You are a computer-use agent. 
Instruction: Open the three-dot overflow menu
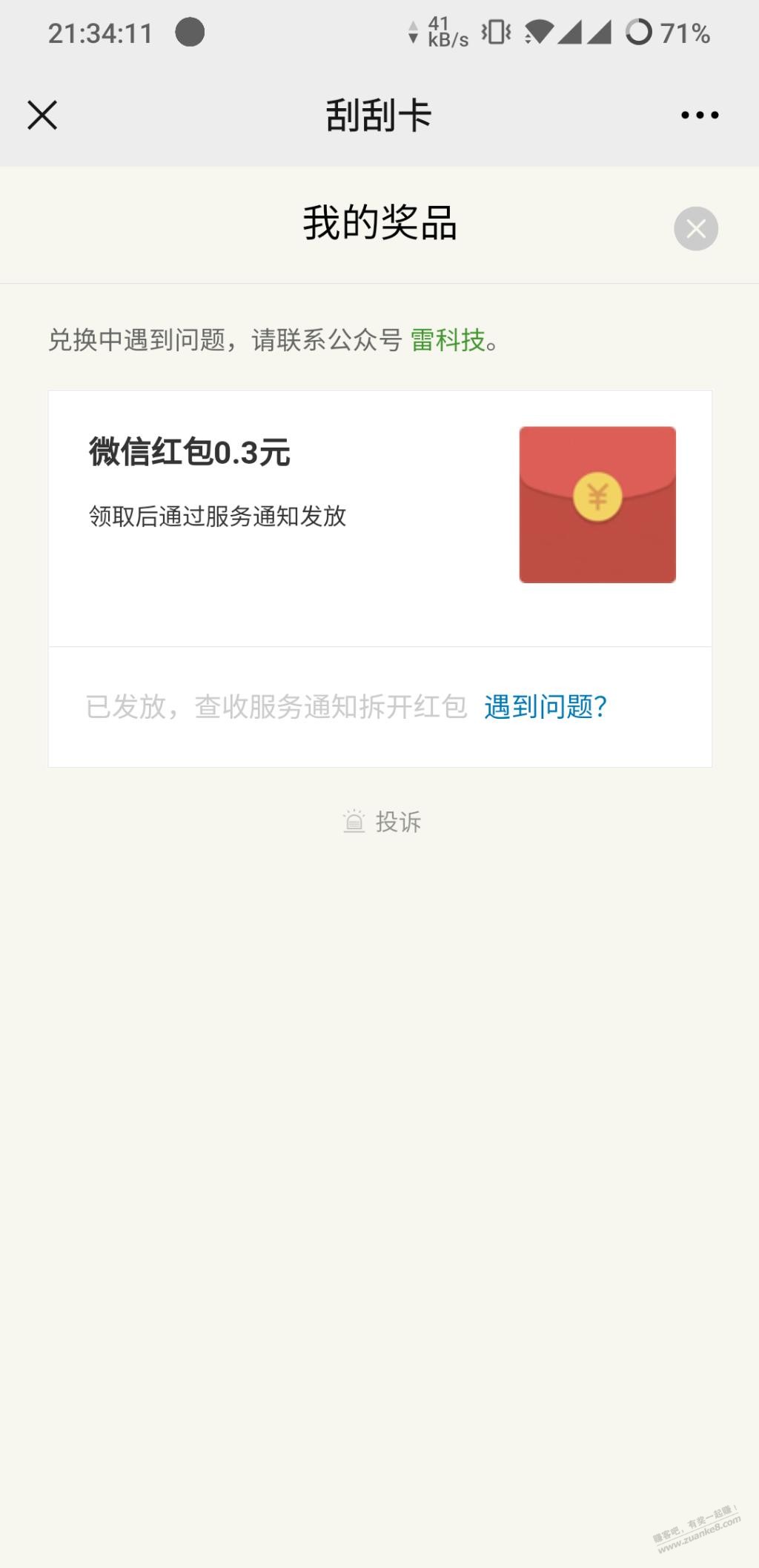coord(700,115)
